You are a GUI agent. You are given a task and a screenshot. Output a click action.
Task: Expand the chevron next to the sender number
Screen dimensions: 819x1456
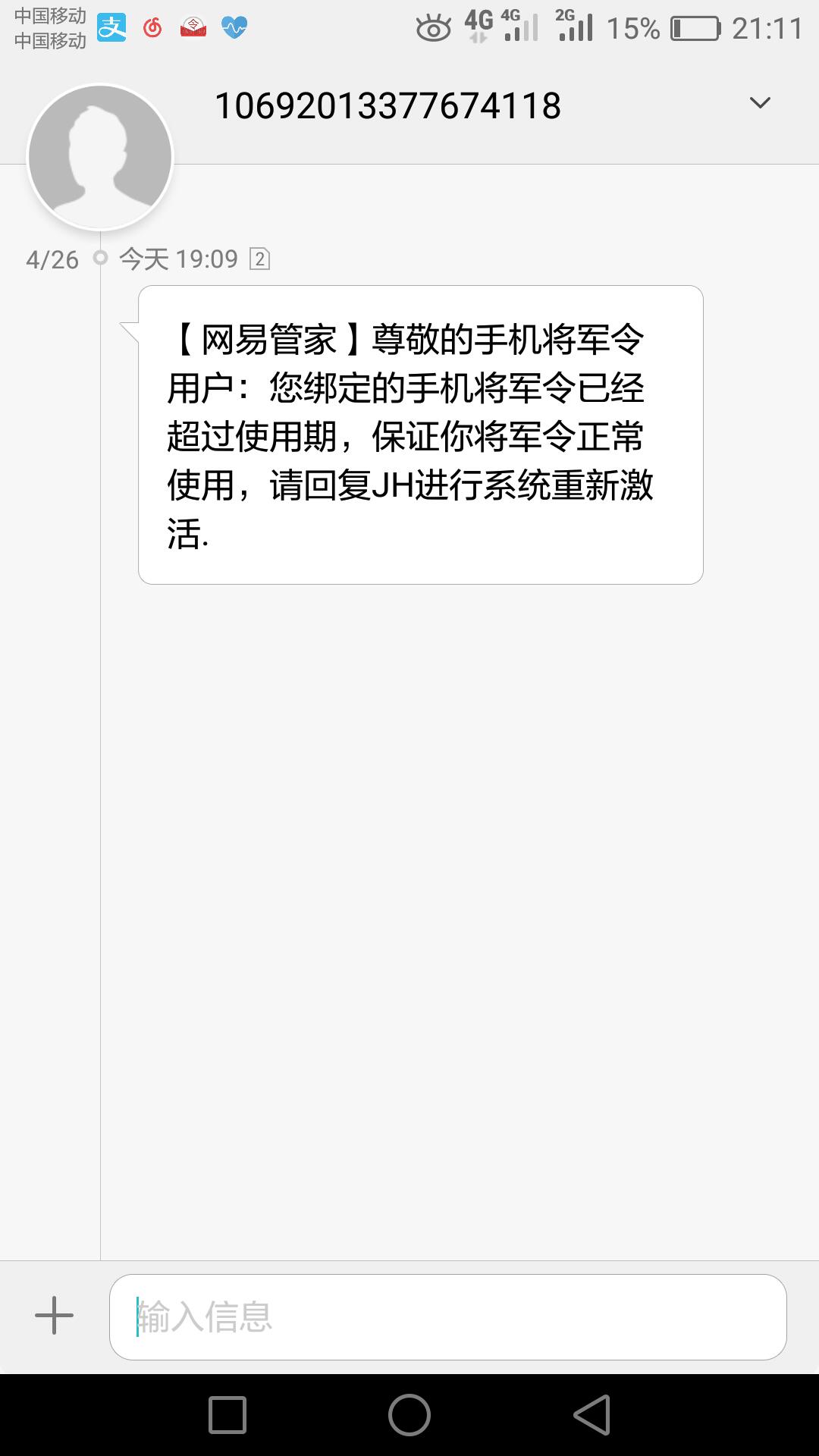click(x=760, y=103)
